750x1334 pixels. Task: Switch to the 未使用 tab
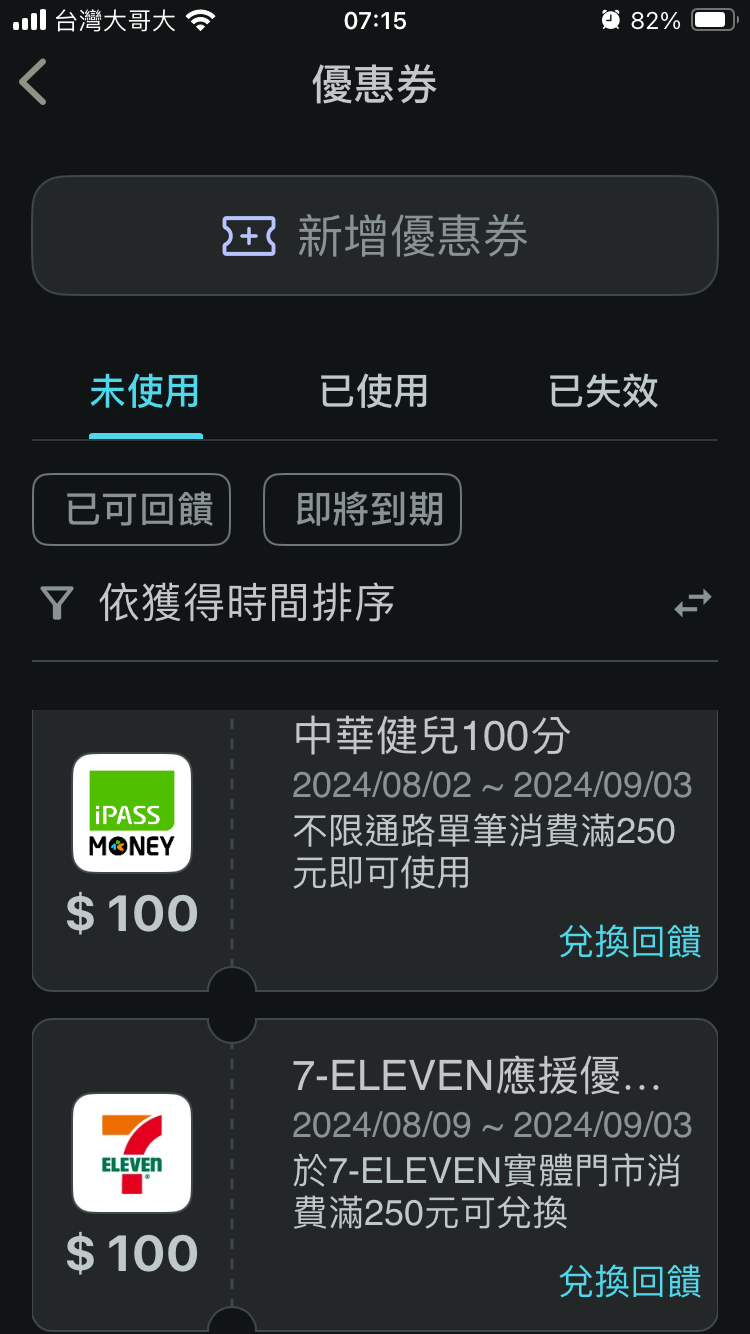click(x=145, y=392)
